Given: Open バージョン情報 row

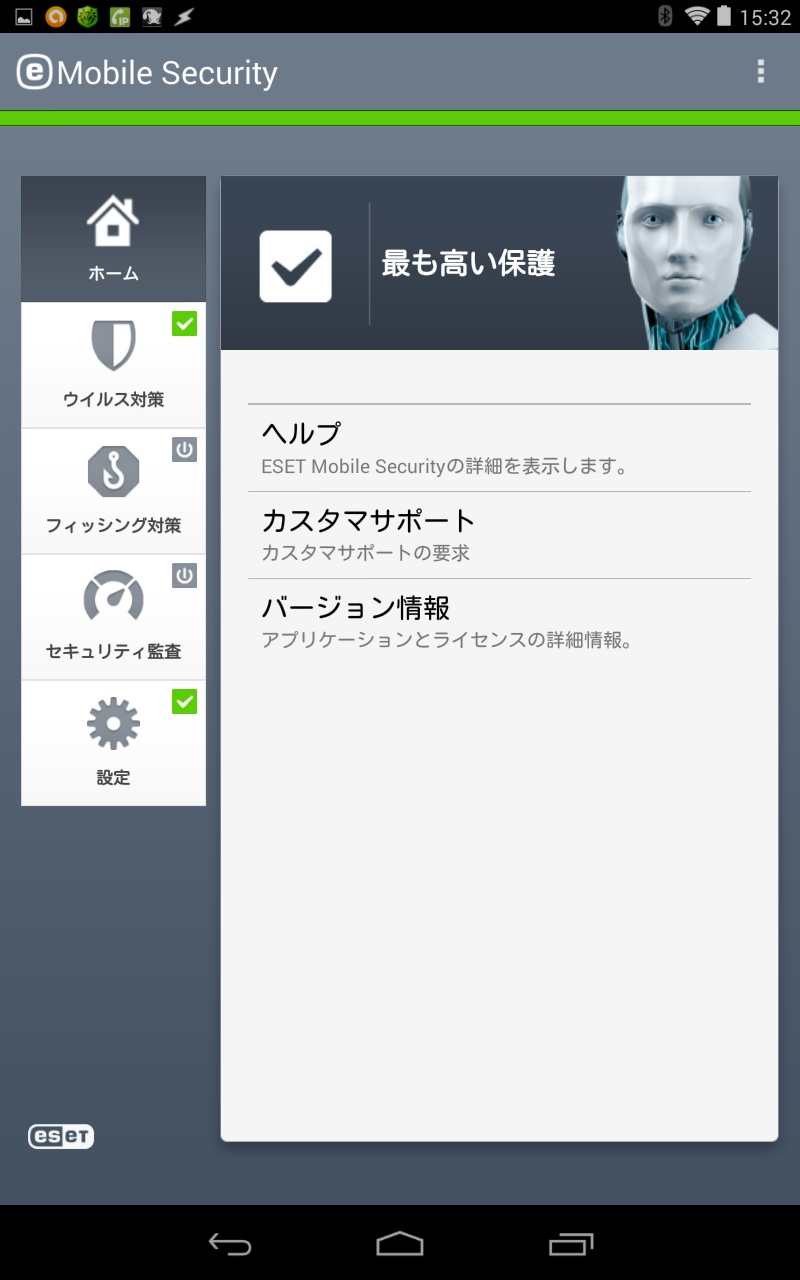Looking at the screenshot, I should pyautogui.click(x=499, y=622).
